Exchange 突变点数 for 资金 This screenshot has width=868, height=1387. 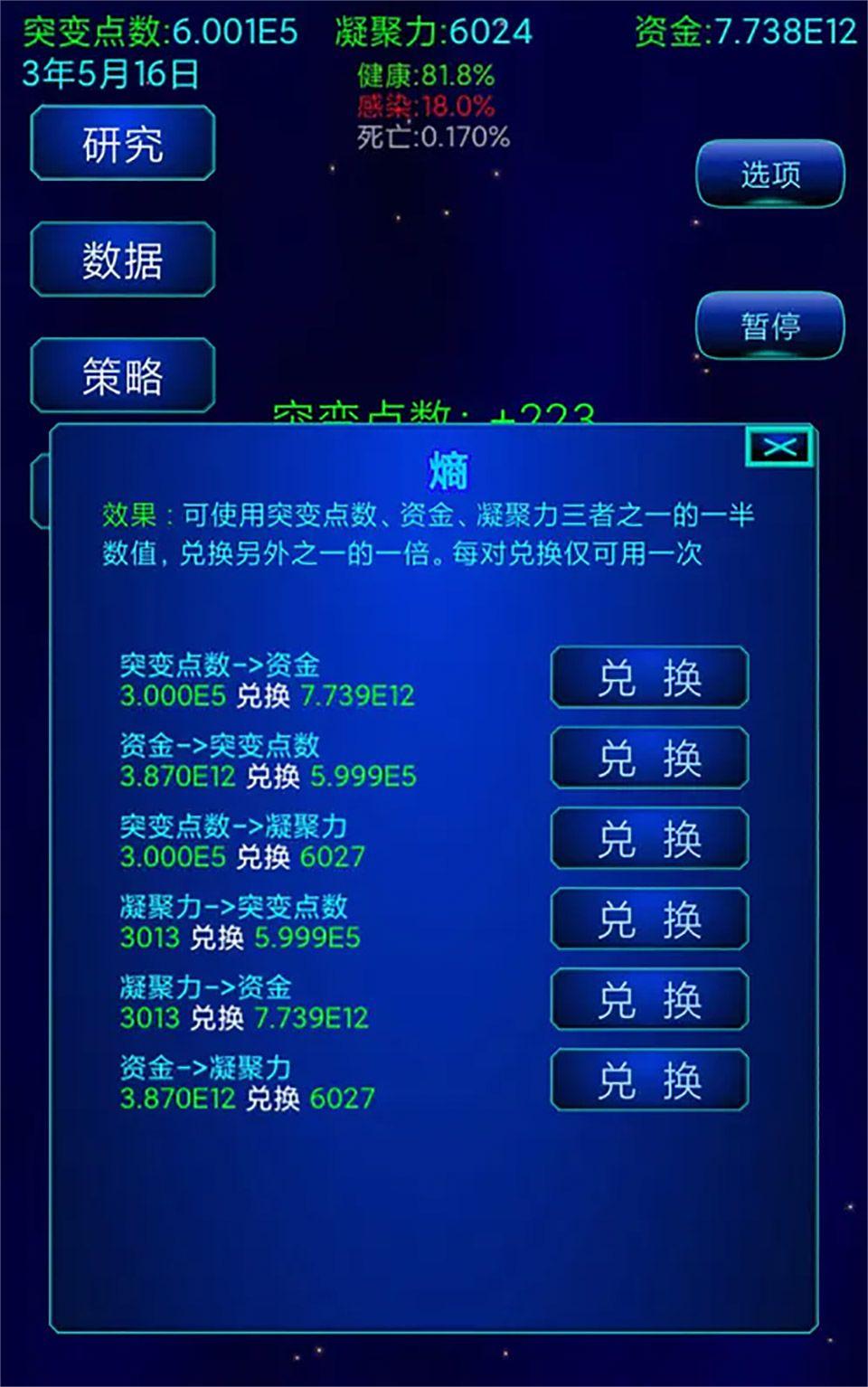[x=649, y=677]
